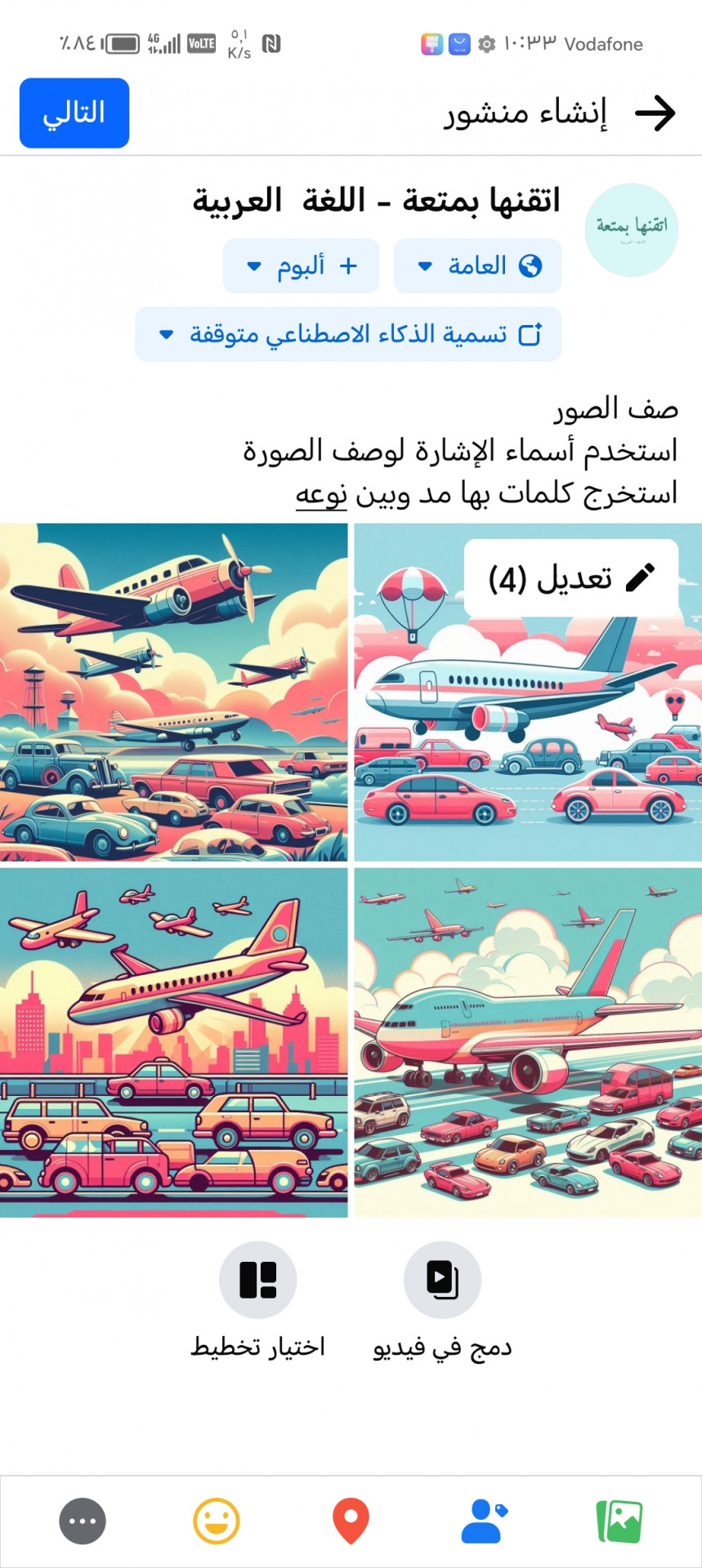Add photos with the green gallery icon
Screen dimensions: 702x1568
pyautogui.click(x=619, y=1521)
